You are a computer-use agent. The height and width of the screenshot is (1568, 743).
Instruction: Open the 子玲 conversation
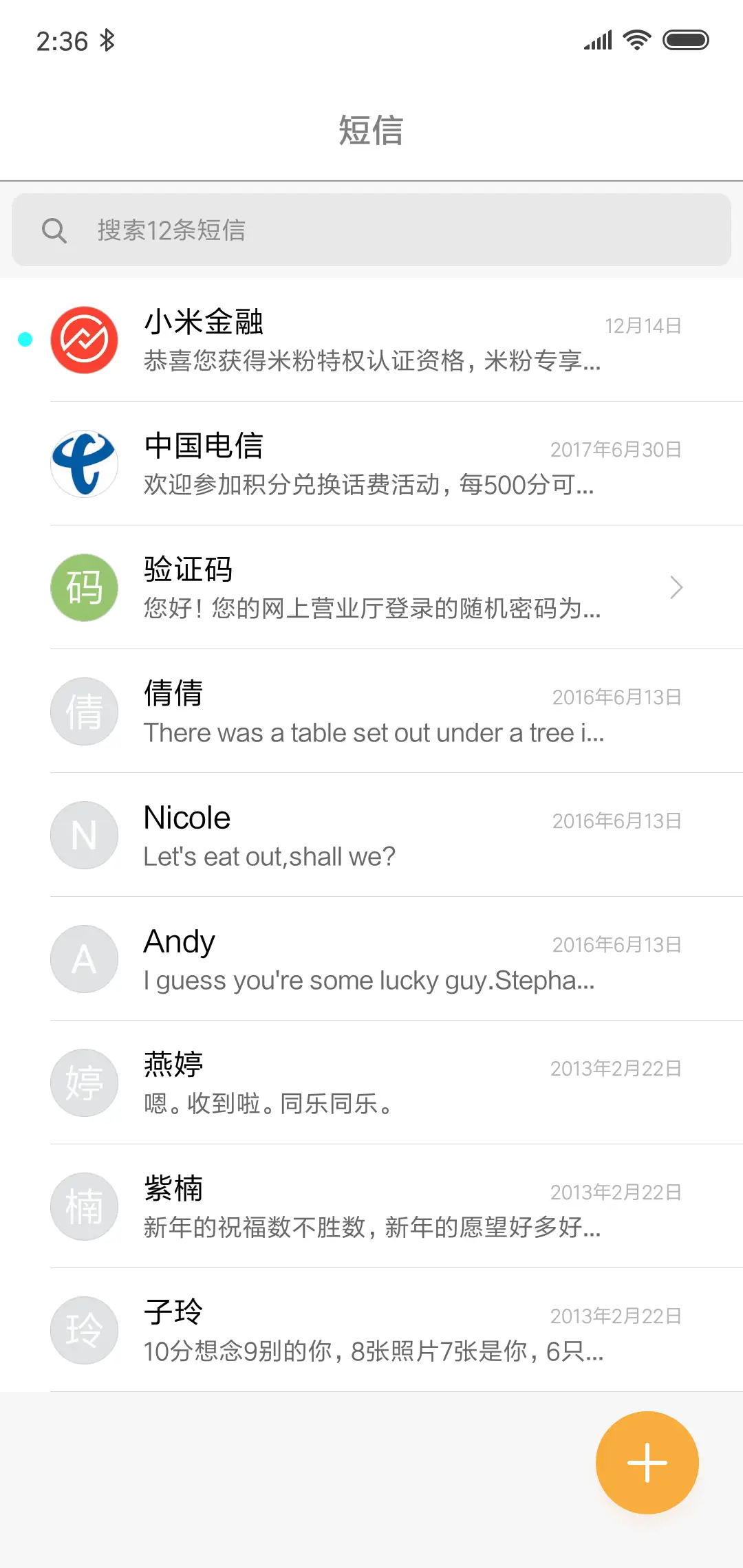(x=371, y=1330)
